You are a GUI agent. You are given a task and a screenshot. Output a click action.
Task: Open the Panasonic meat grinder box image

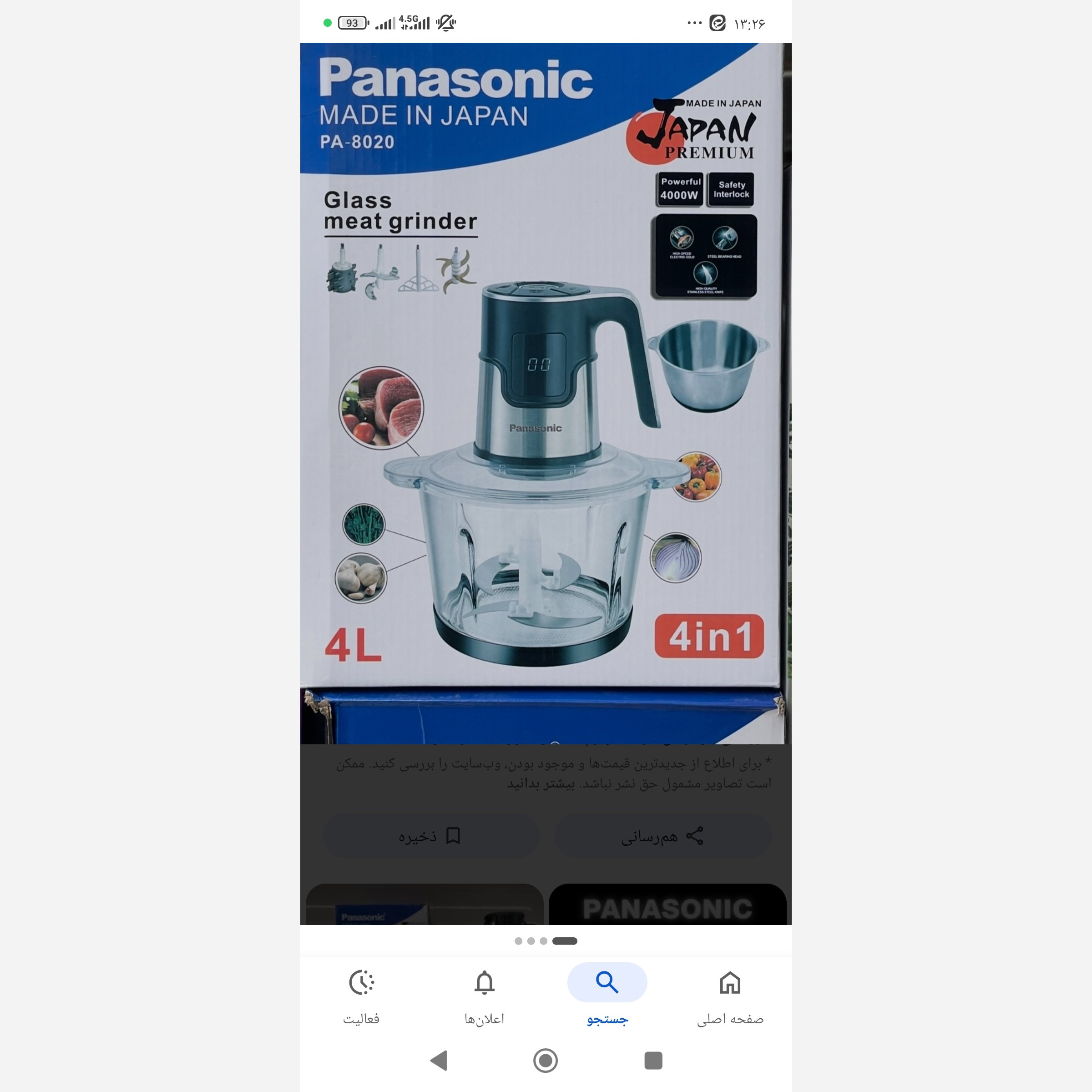(x=546, y=394)
